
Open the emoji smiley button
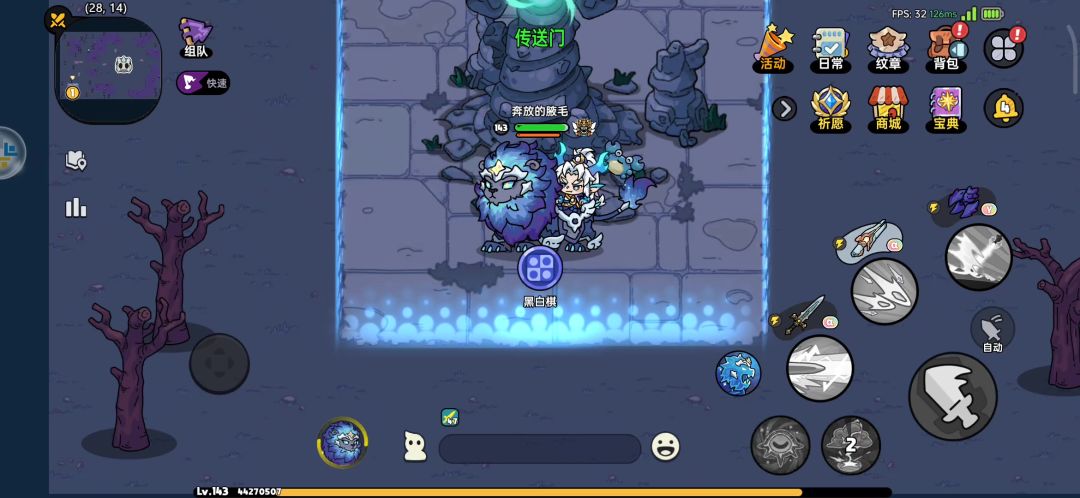coord(665,446)
